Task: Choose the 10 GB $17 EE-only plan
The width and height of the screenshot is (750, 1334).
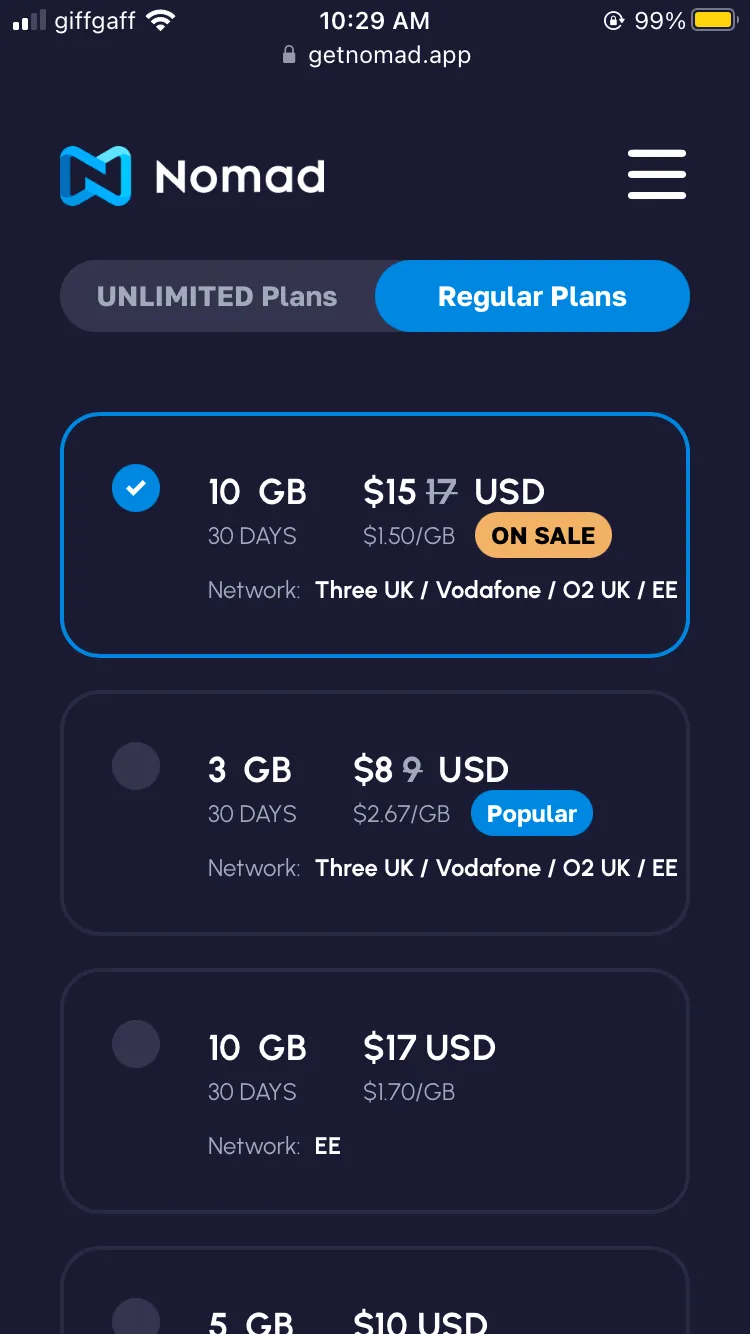Action: coord(375,1091)
